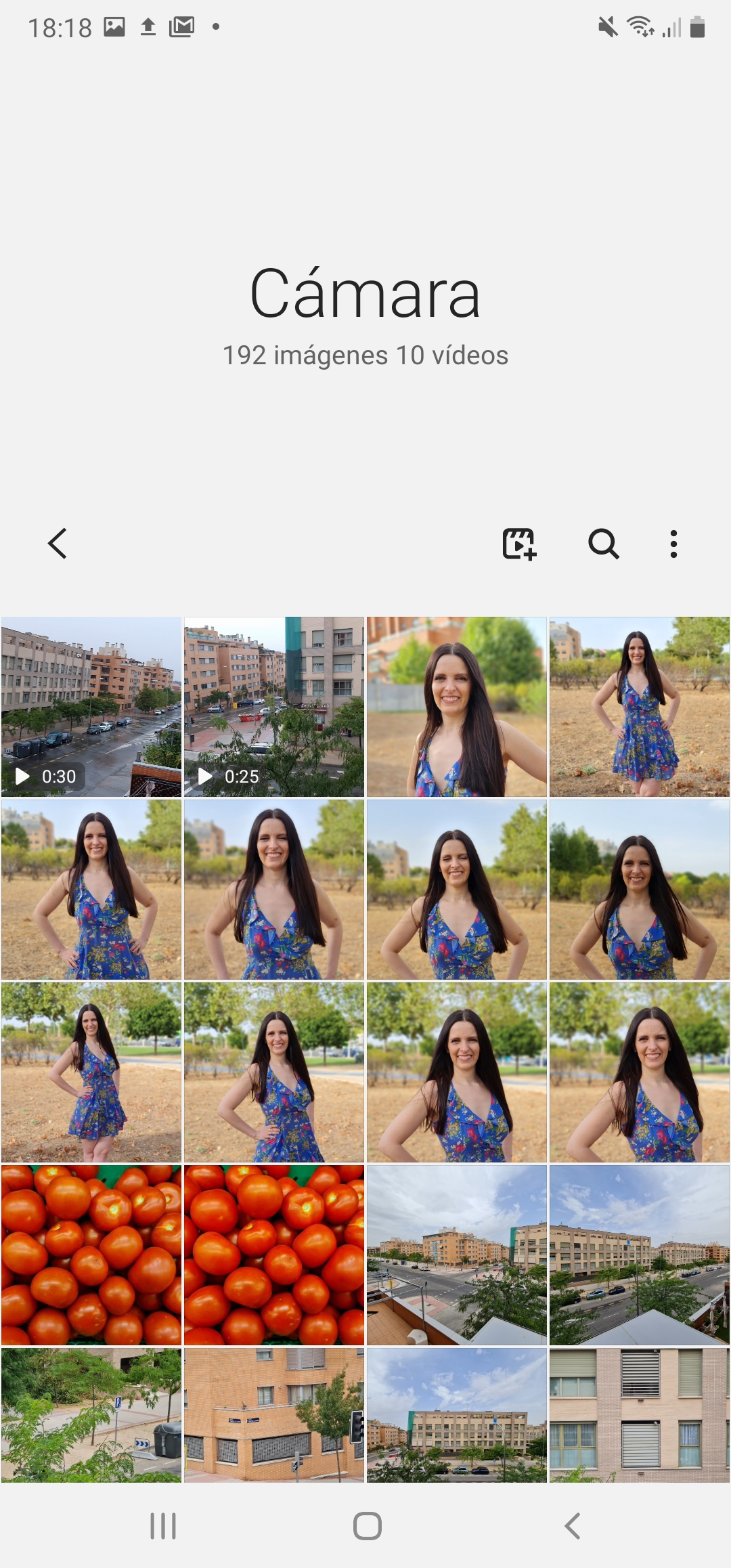Viewport: 731px width, 1568px height.
Task: Go back from the Cámara album
Action: [58, 543]
